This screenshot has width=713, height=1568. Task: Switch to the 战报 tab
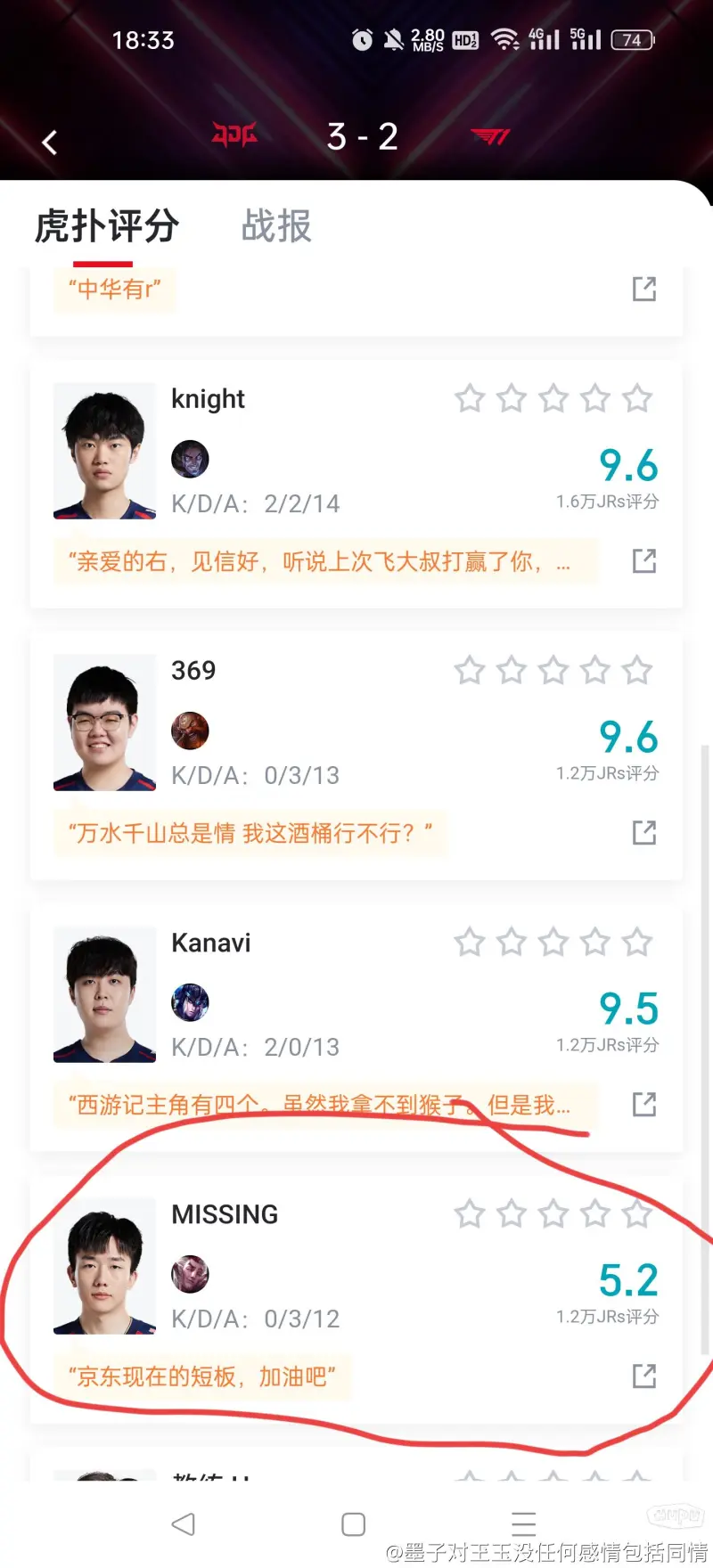pos(276,226)
